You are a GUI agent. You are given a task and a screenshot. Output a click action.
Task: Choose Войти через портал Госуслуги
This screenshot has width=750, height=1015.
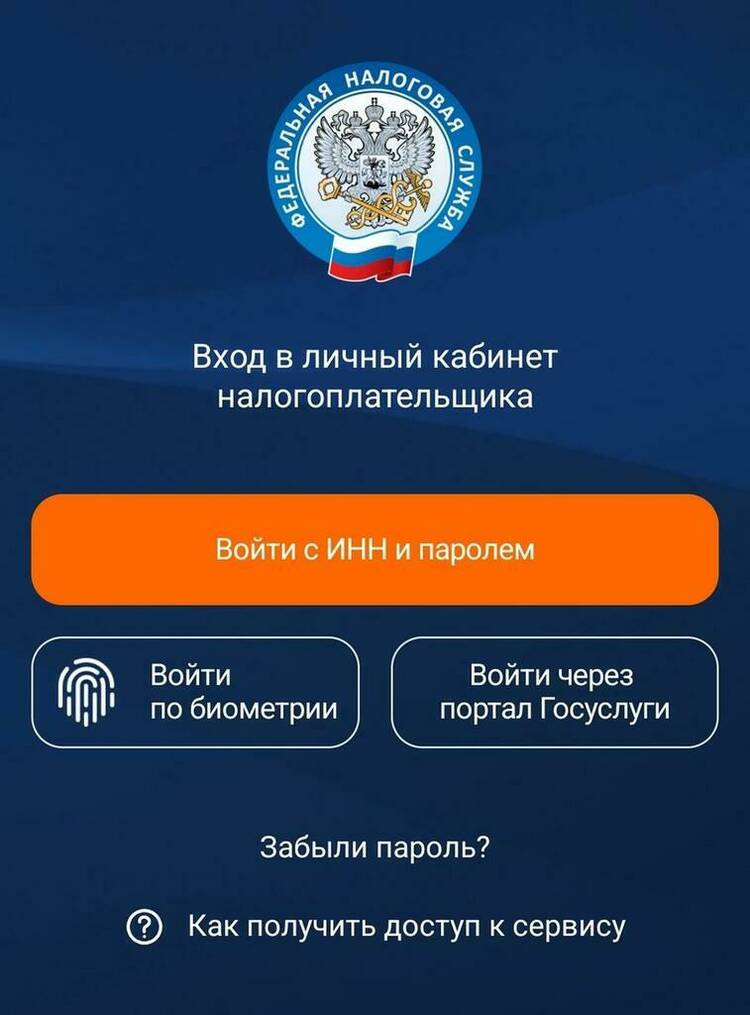(x=555, y=692)
